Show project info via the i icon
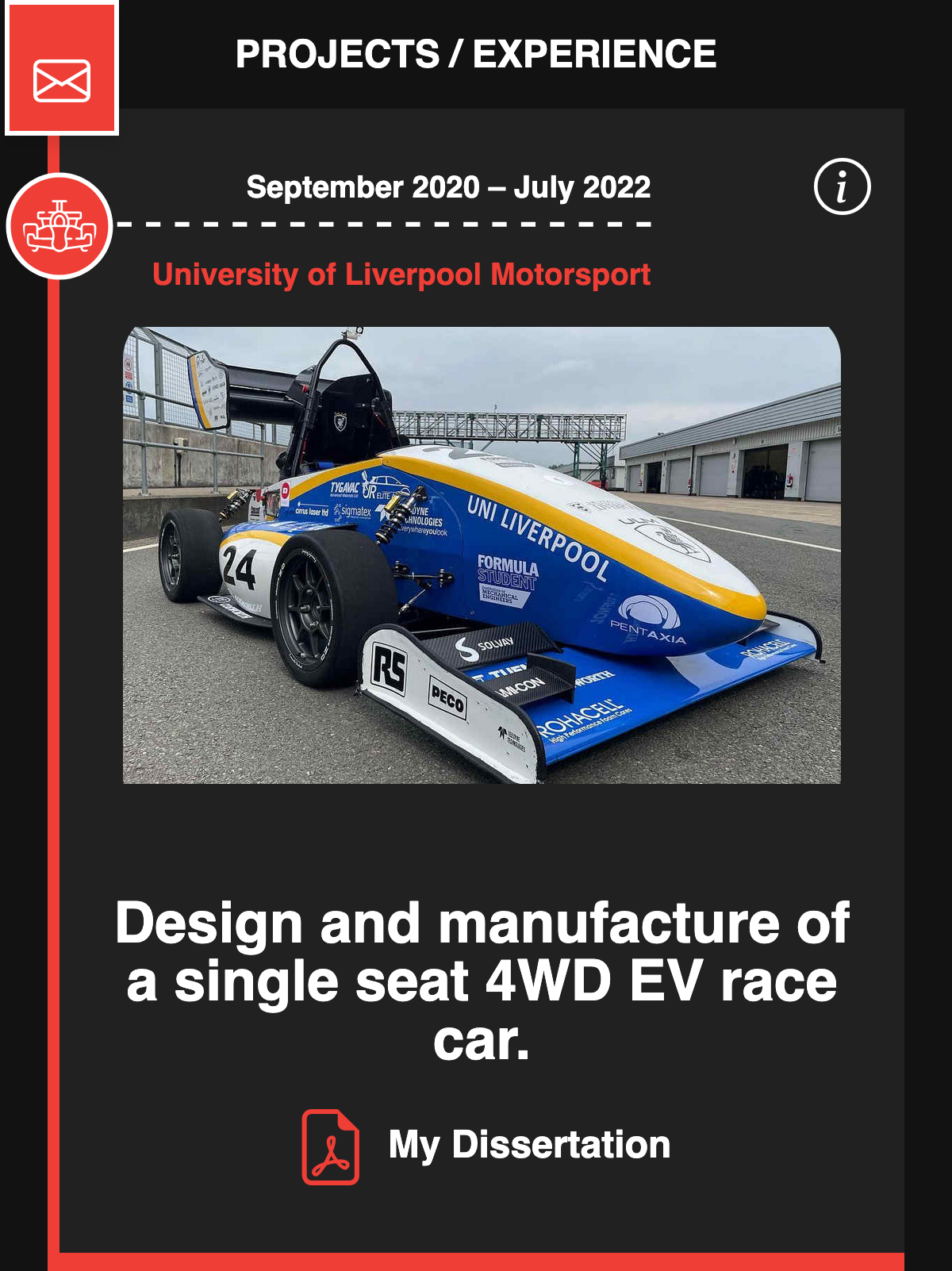The height and width of the screenshot is (1271, 952). 842,187
